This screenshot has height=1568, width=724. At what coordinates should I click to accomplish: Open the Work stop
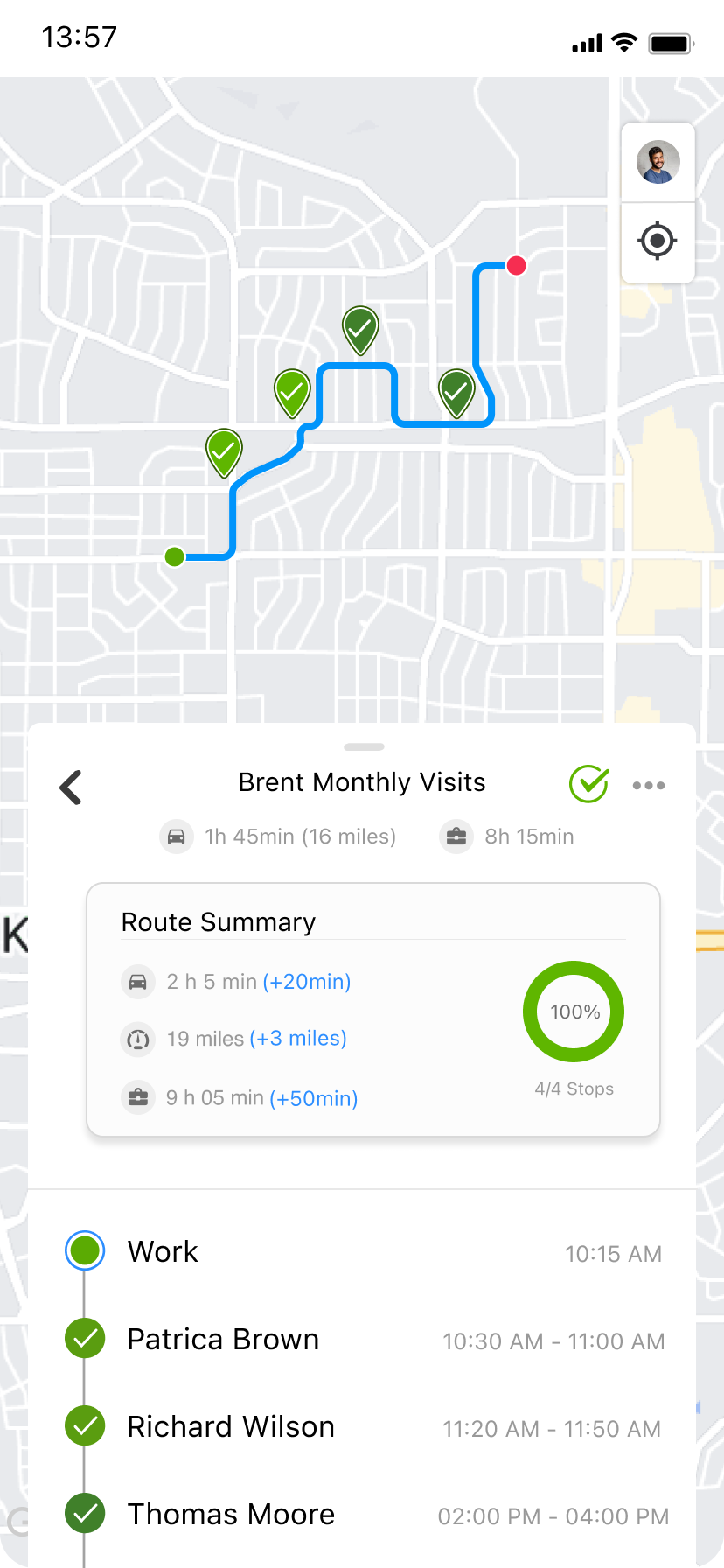[x=163, y=1251]
